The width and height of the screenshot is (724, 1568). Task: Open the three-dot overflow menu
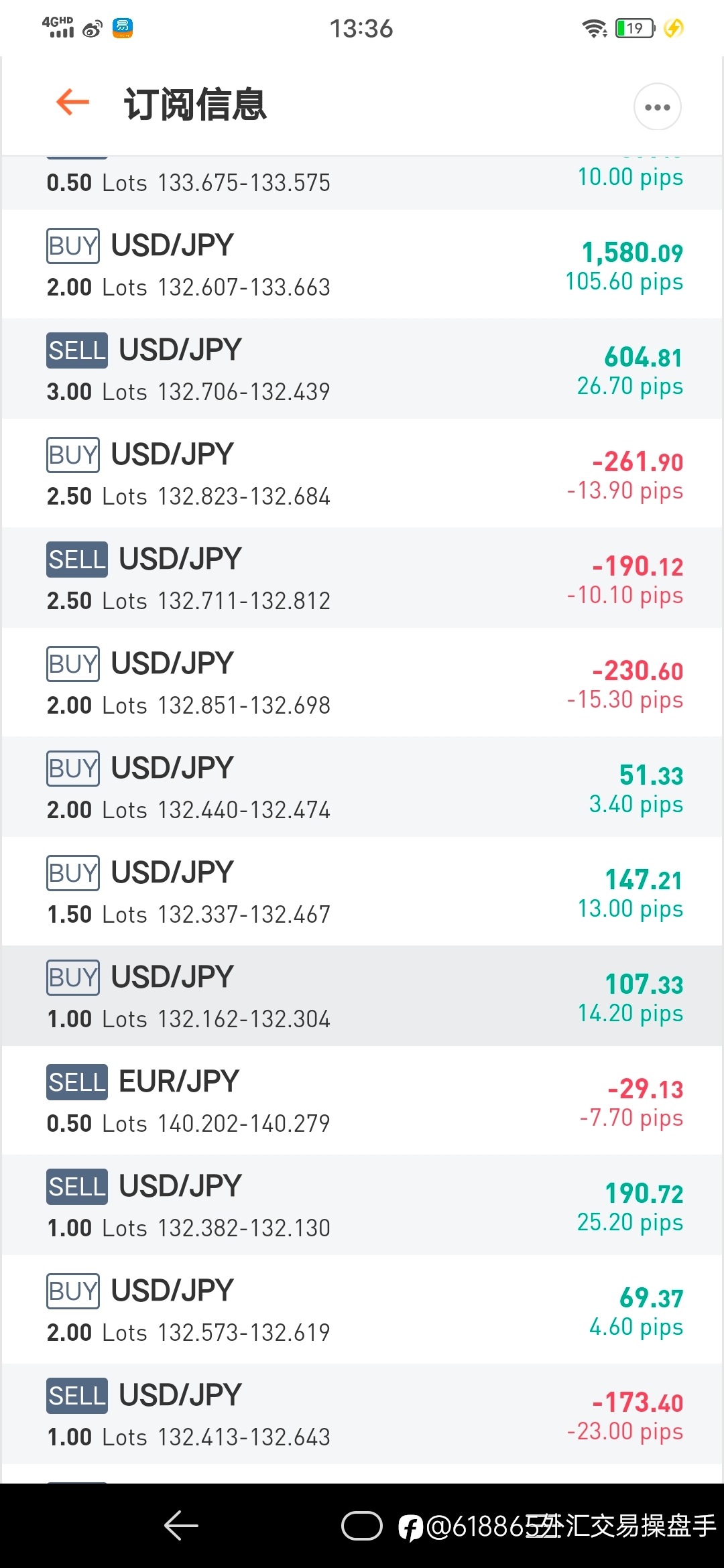click(657, 107)
